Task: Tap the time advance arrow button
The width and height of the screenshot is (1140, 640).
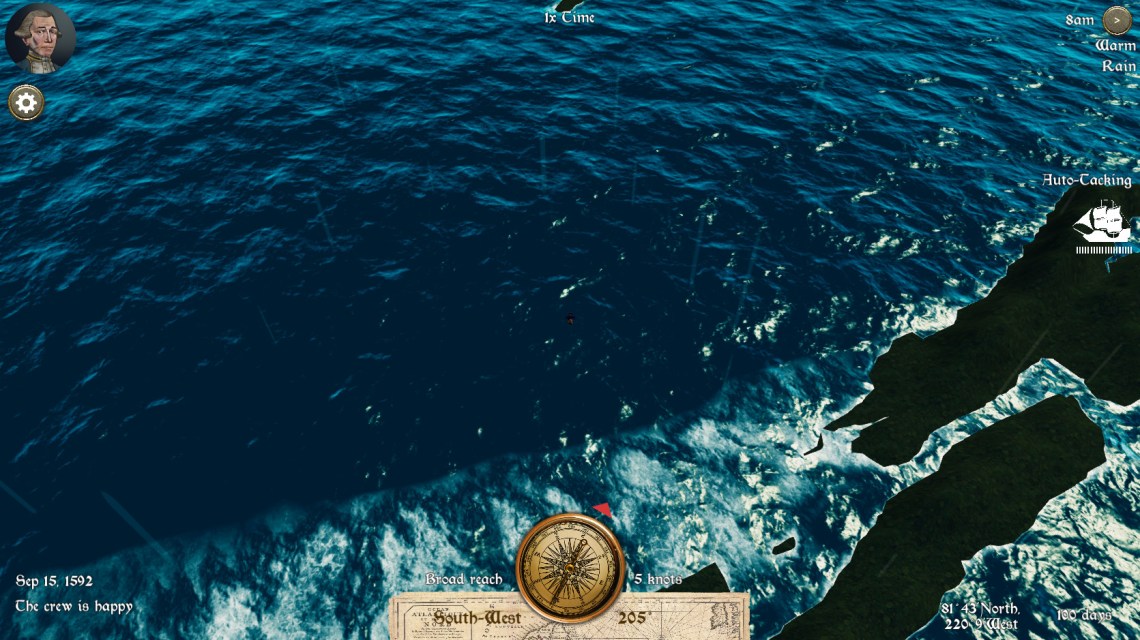Action: pos(1116,20)
